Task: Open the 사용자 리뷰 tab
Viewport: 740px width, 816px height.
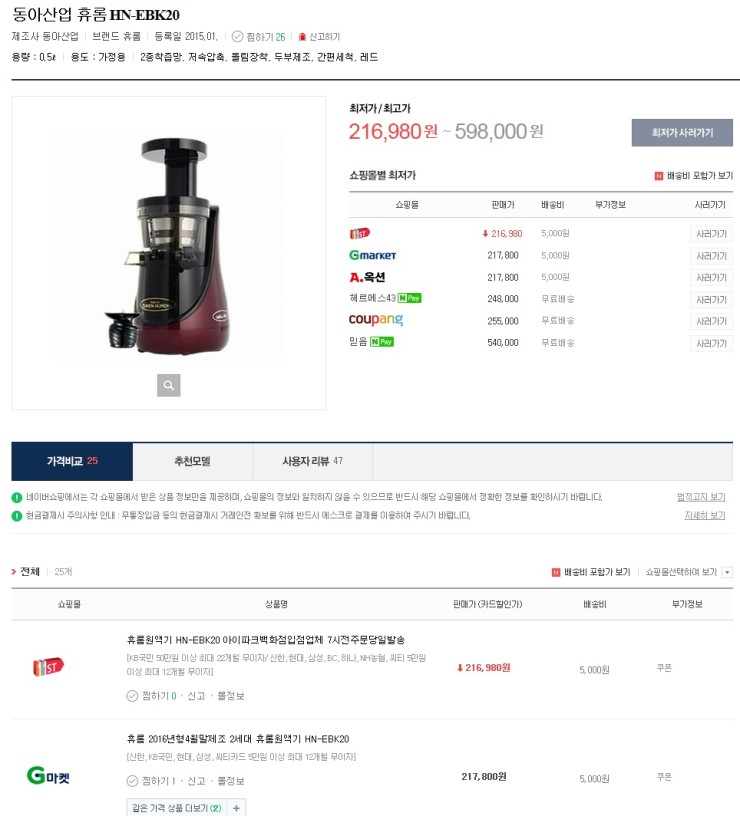Action: click(x=311, y=462)
